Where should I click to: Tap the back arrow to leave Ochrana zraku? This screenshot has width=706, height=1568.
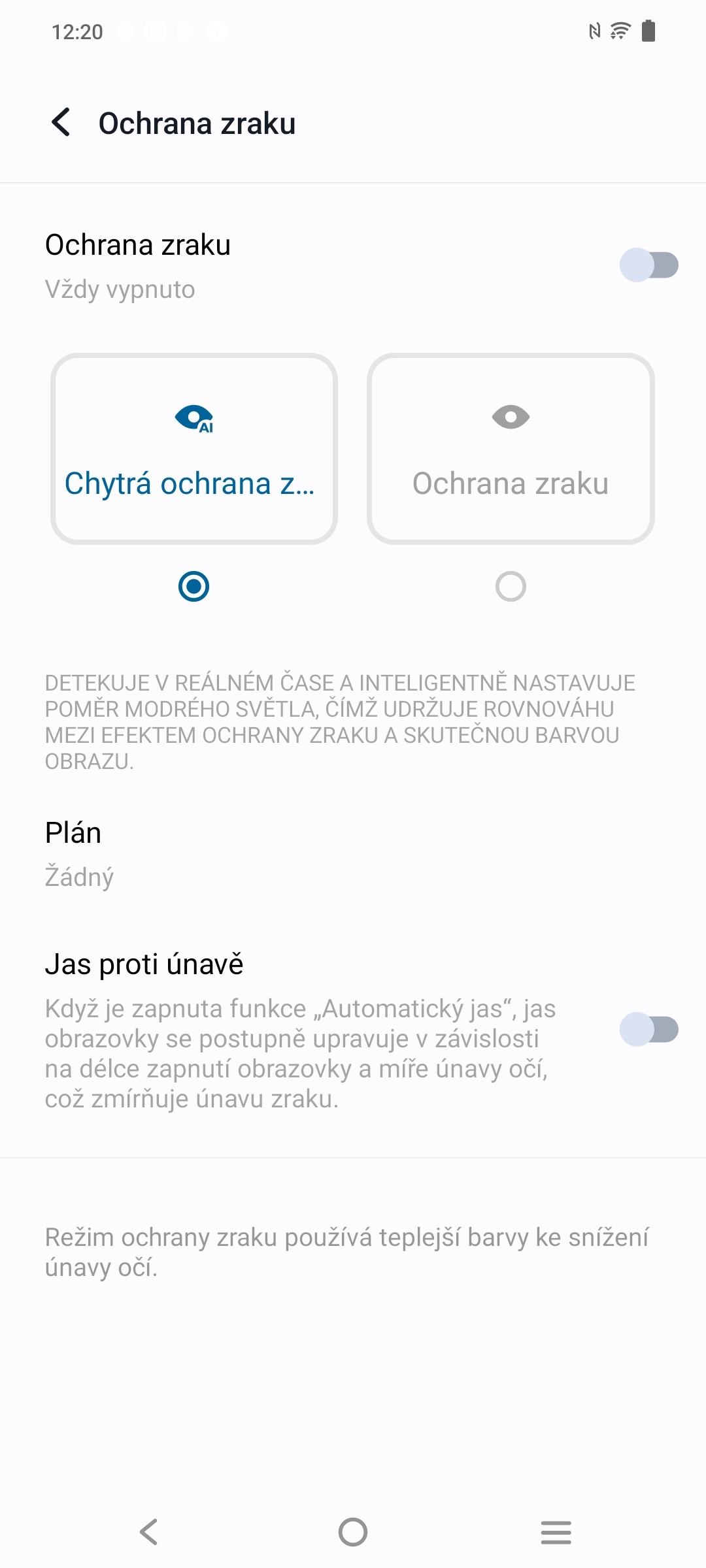(62, 123)
